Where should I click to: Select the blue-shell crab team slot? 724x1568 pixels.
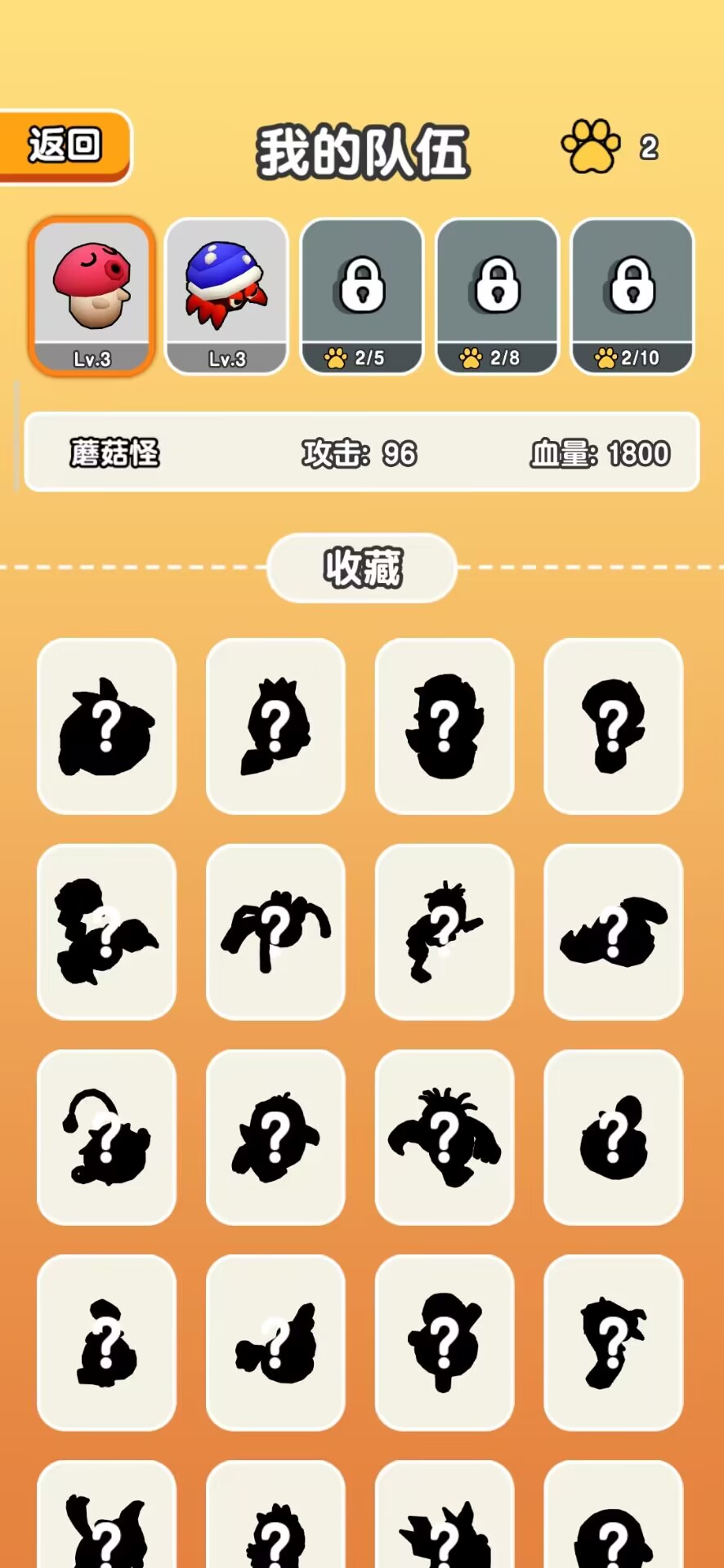click(x=227, y=296)
